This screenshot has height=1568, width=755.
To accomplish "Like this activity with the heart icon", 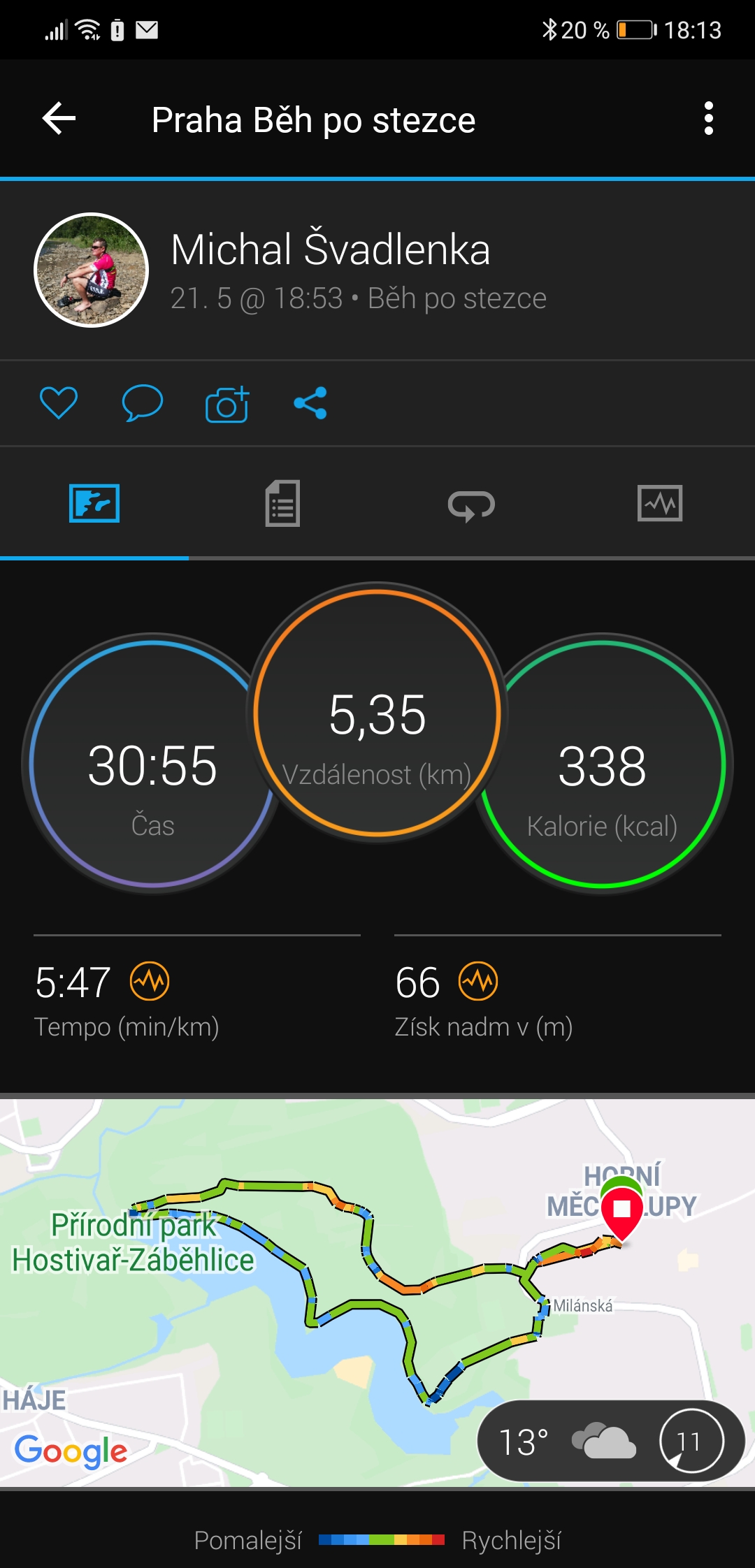I will (59, 403).
